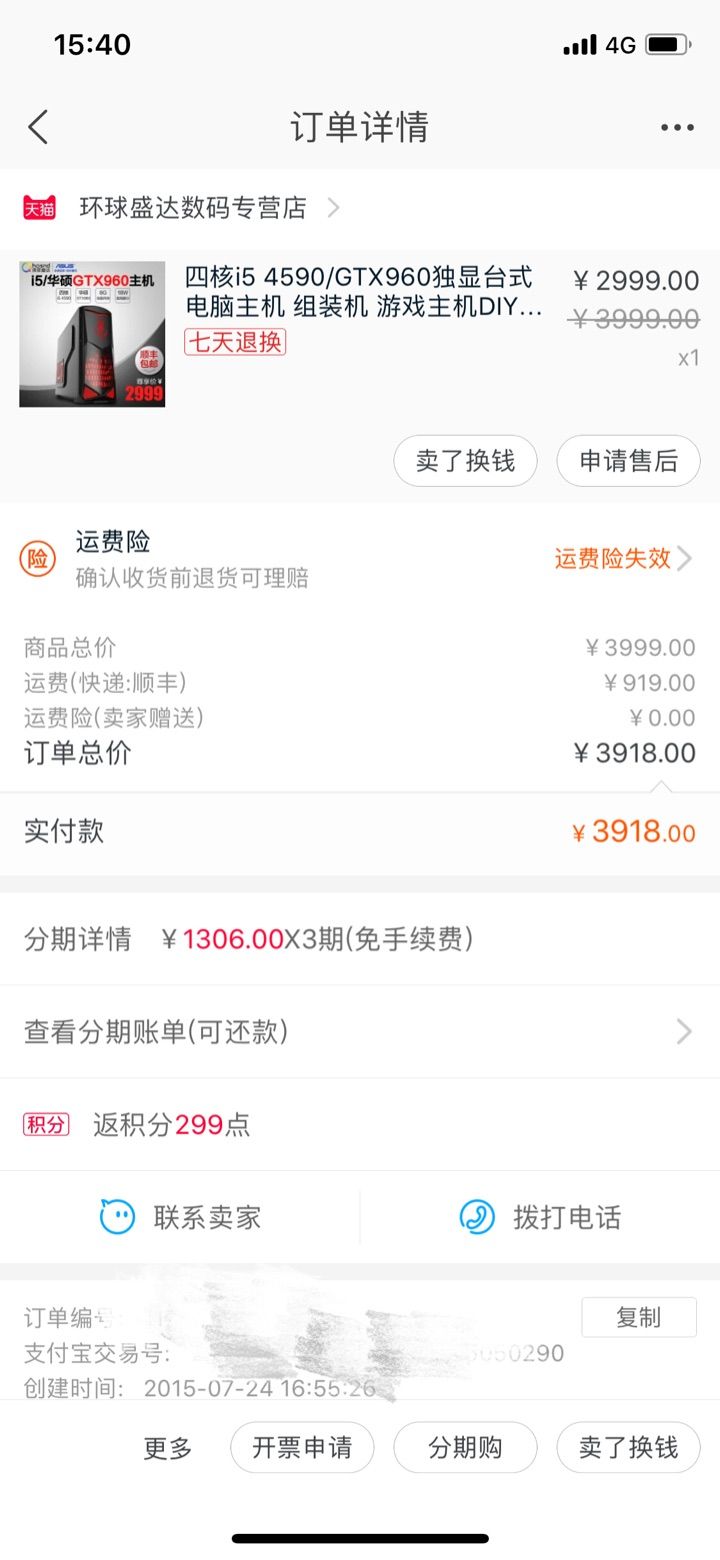Contact the seller via 联系卖家
720x1560 pixels.
point(180,1217)
